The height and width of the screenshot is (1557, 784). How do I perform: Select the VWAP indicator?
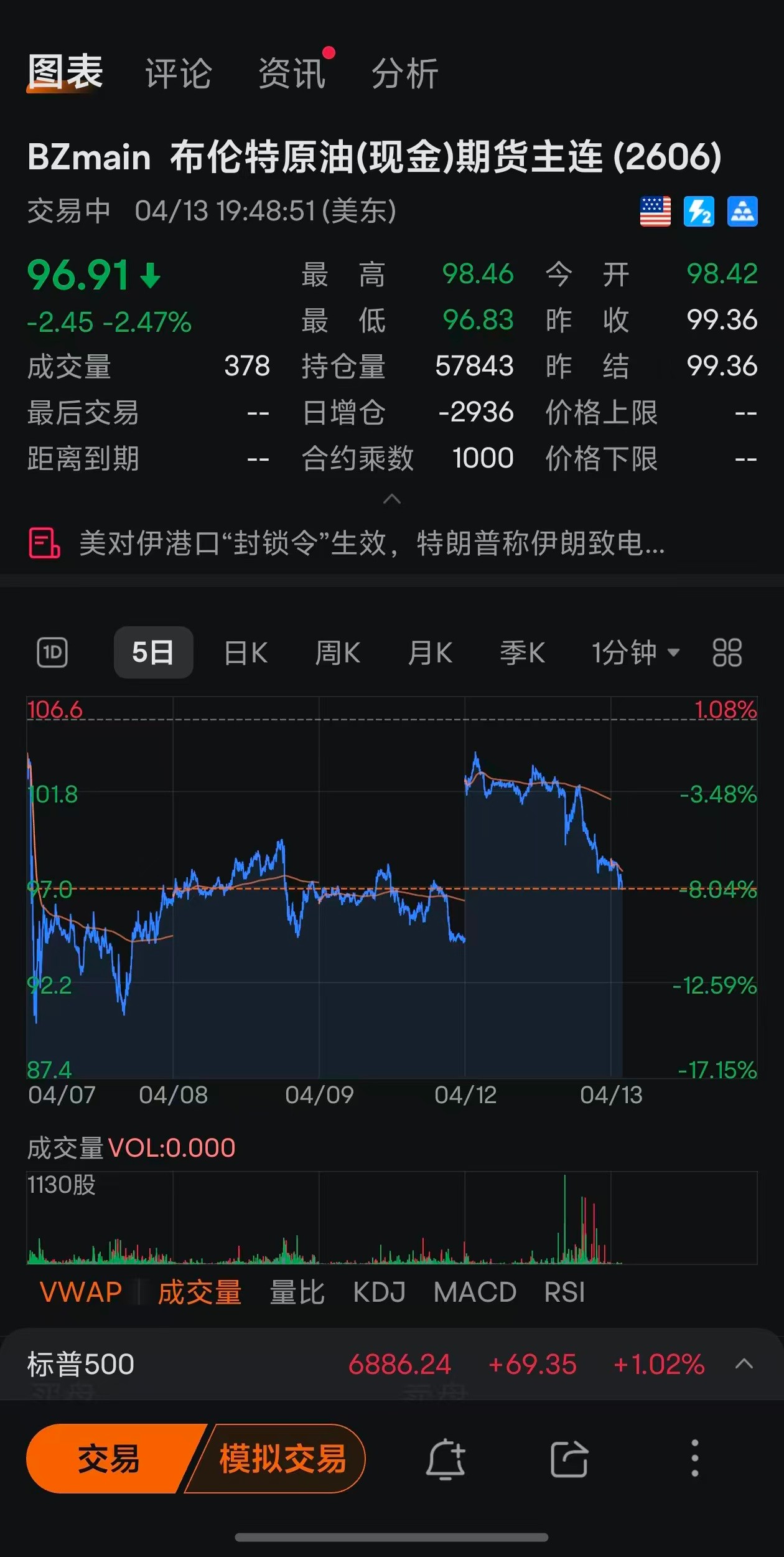(x=81, y=1293)
